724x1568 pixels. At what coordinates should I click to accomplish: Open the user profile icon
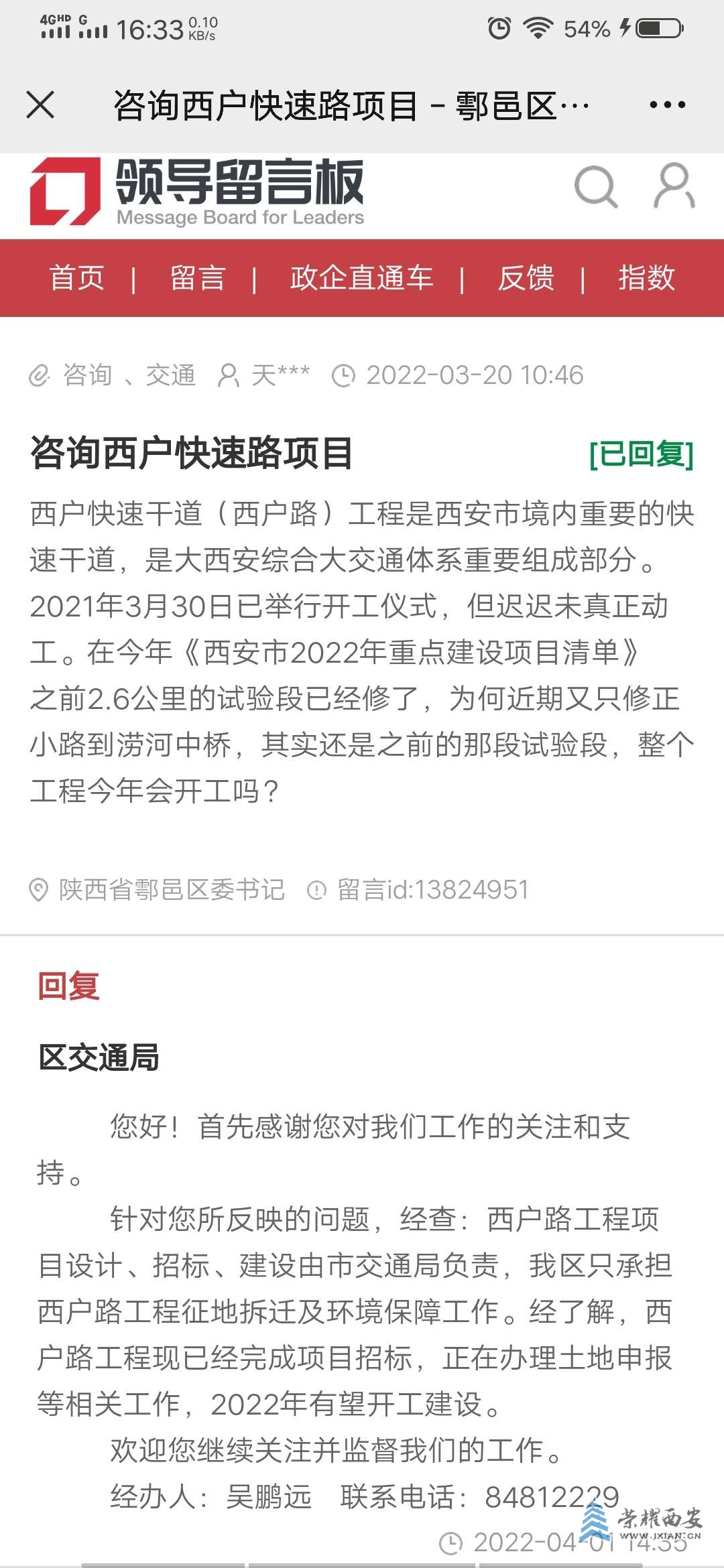point(674,186)
